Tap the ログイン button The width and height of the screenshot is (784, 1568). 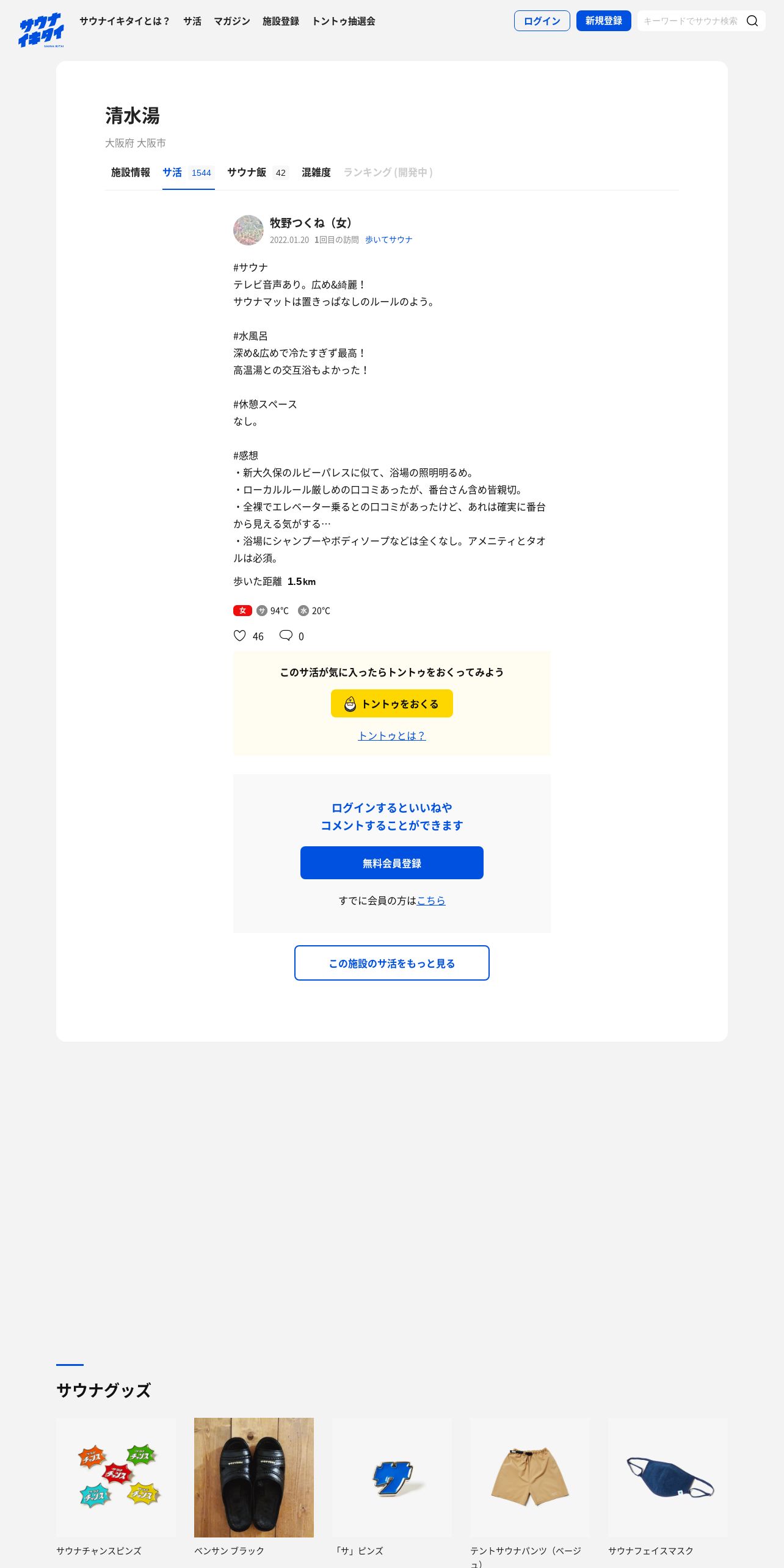click(x=542, y=21)
